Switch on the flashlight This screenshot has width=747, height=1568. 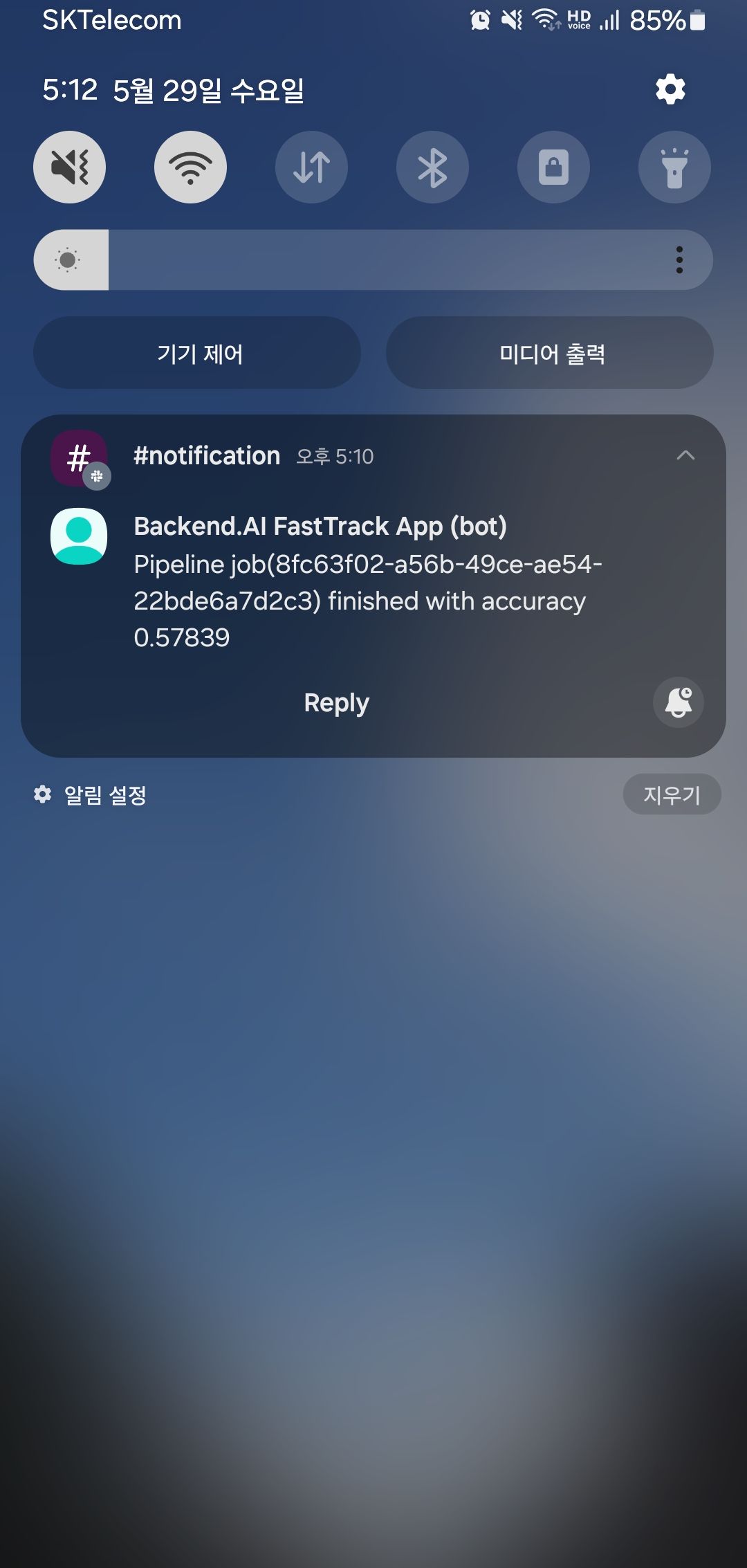pos(674,167)
